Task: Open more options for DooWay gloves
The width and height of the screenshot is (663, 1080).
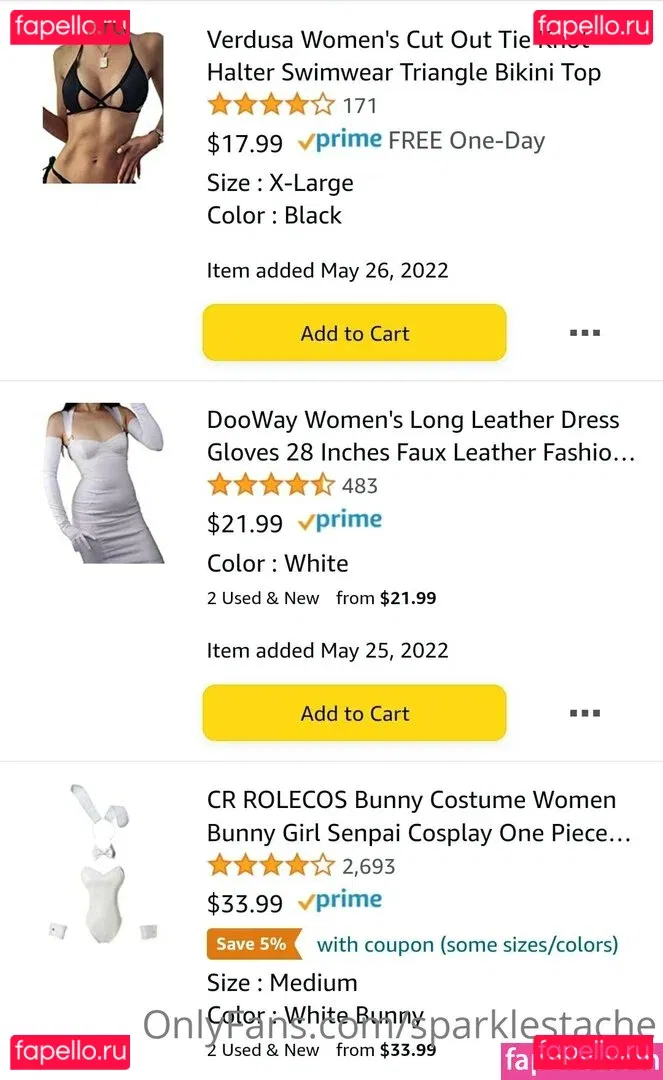Action: [x=584, y=713]
